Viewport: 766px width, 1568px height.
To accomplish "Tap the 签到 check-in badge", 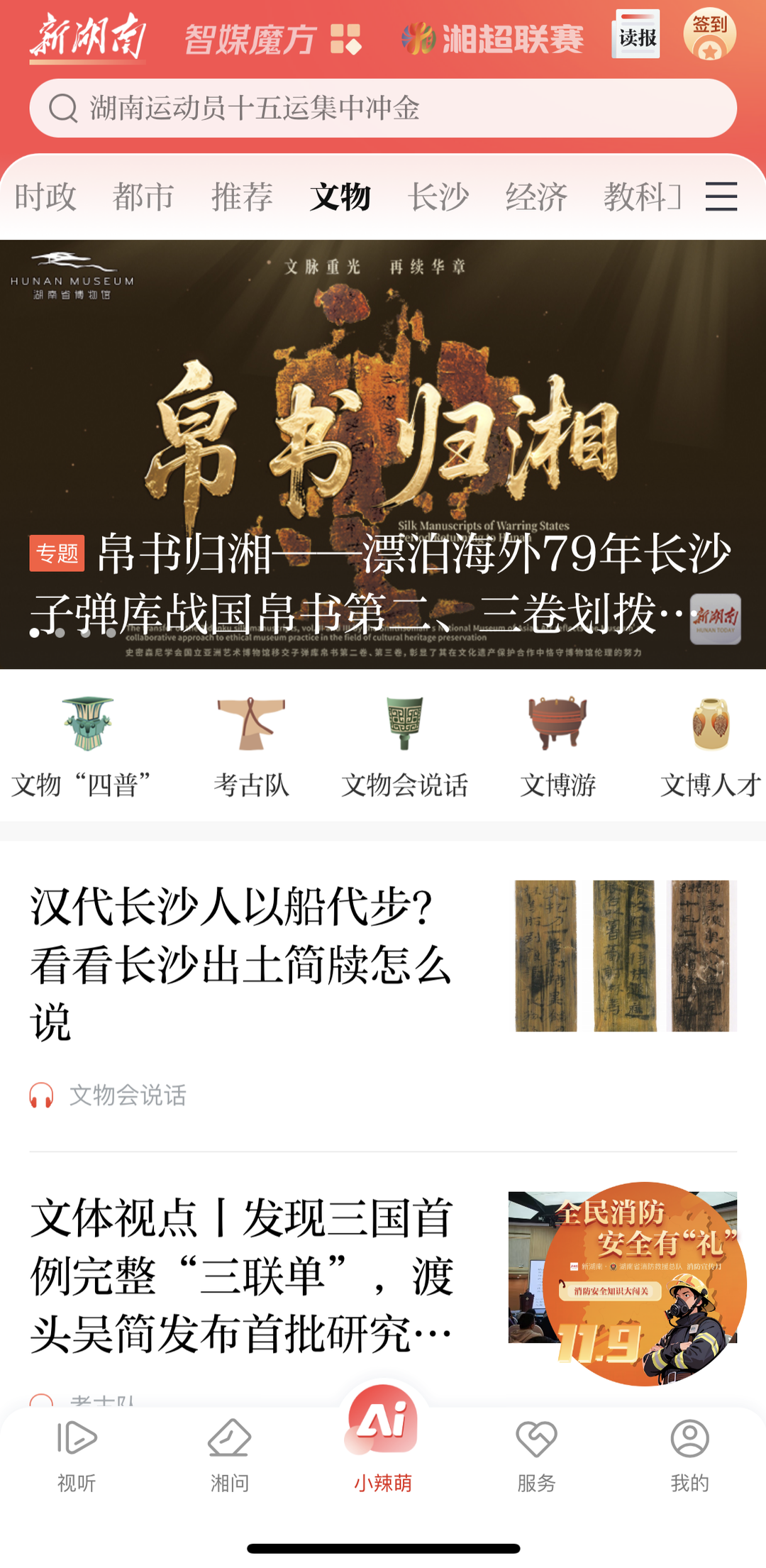I will click(709, 35).
